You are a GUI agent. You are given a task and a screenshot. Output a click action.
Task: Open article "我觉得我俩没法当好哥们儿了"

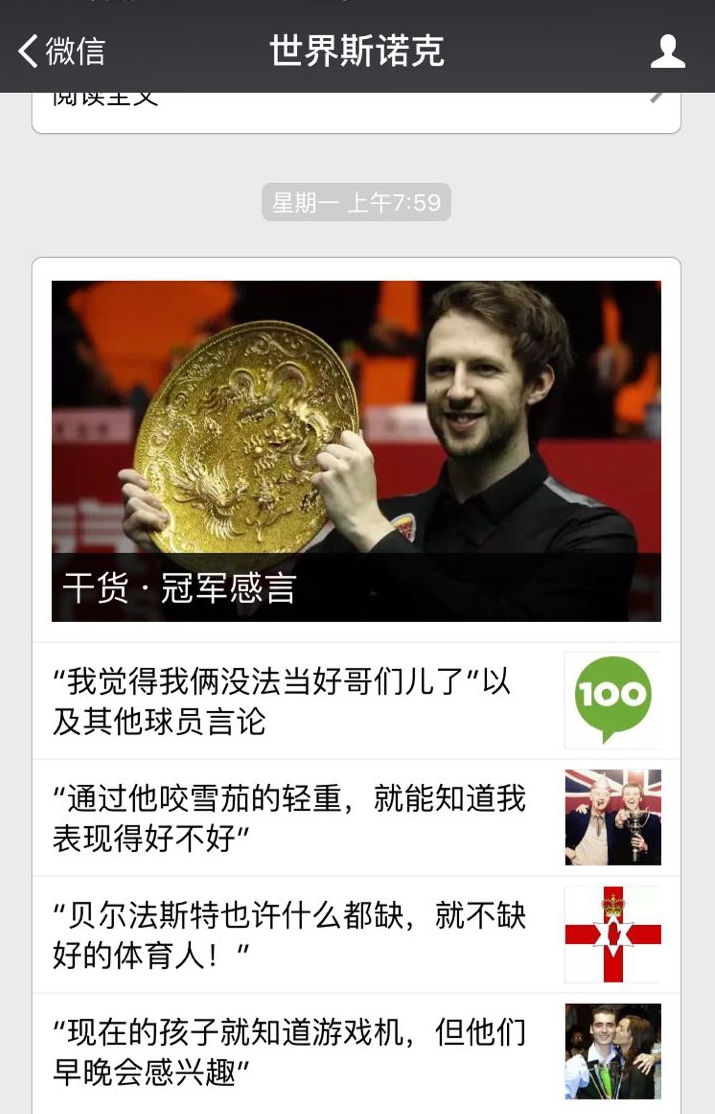(x=300, y=701)
